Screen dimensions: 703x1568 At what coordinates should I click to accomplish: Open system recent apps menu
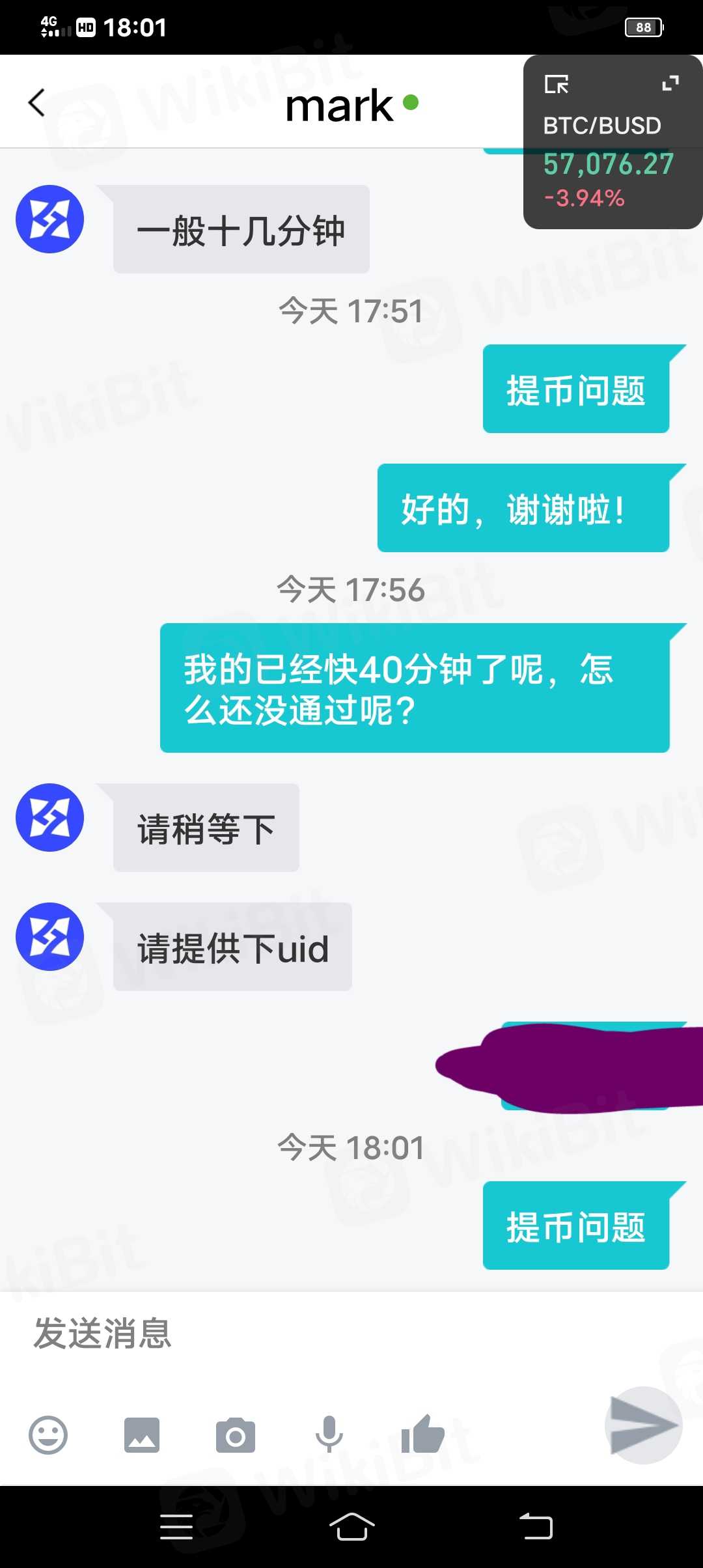(x=176, y=1526)
